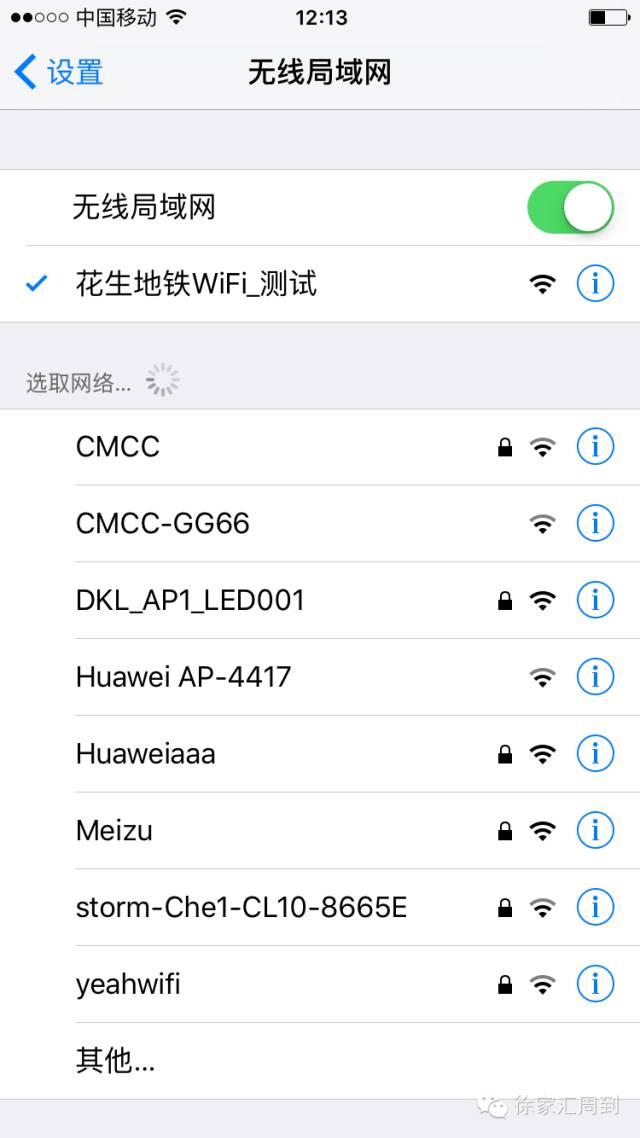Open info for yeahwifi

[595, 984]
